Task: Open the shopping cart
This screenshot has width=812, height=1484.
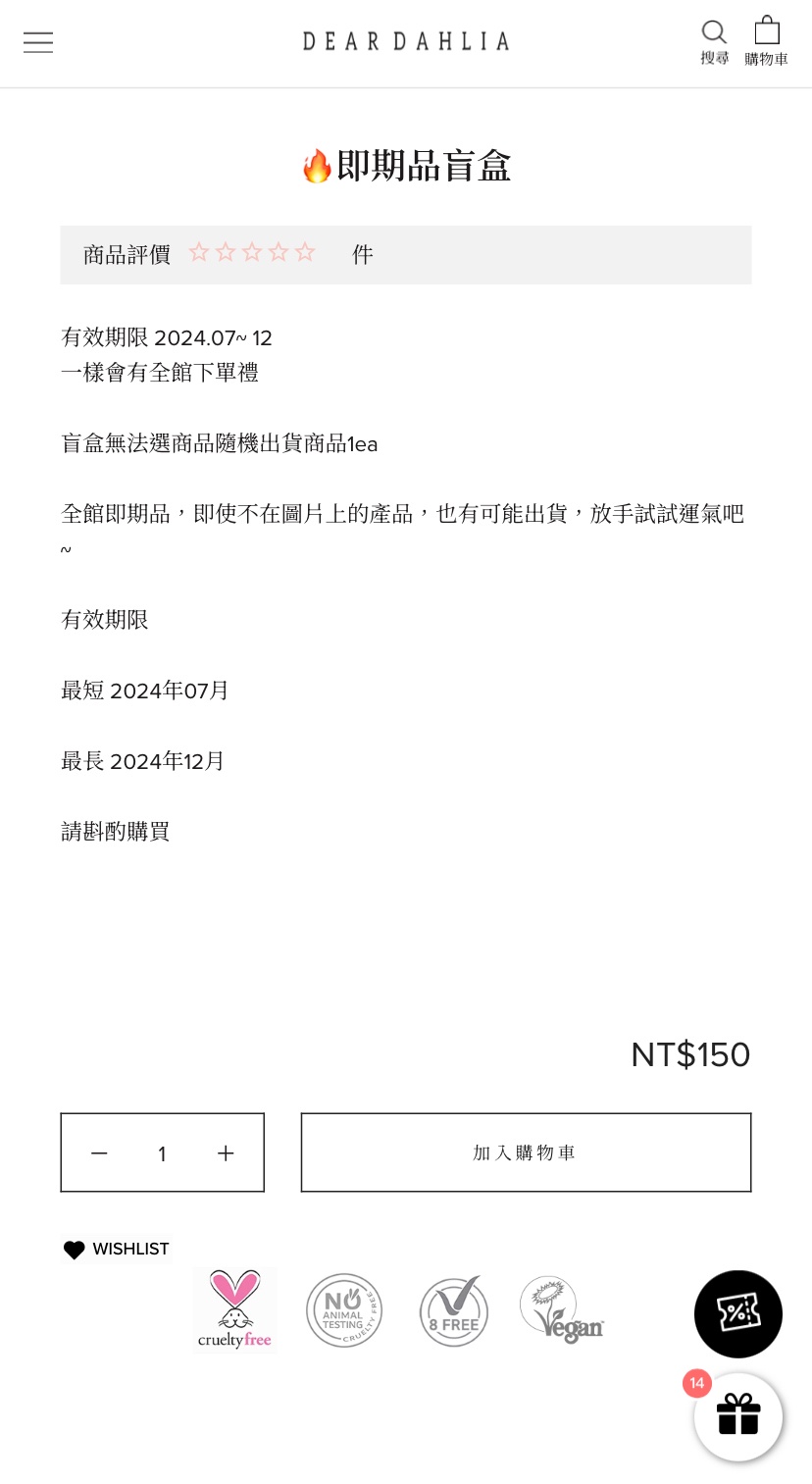Action: (766, 41)
